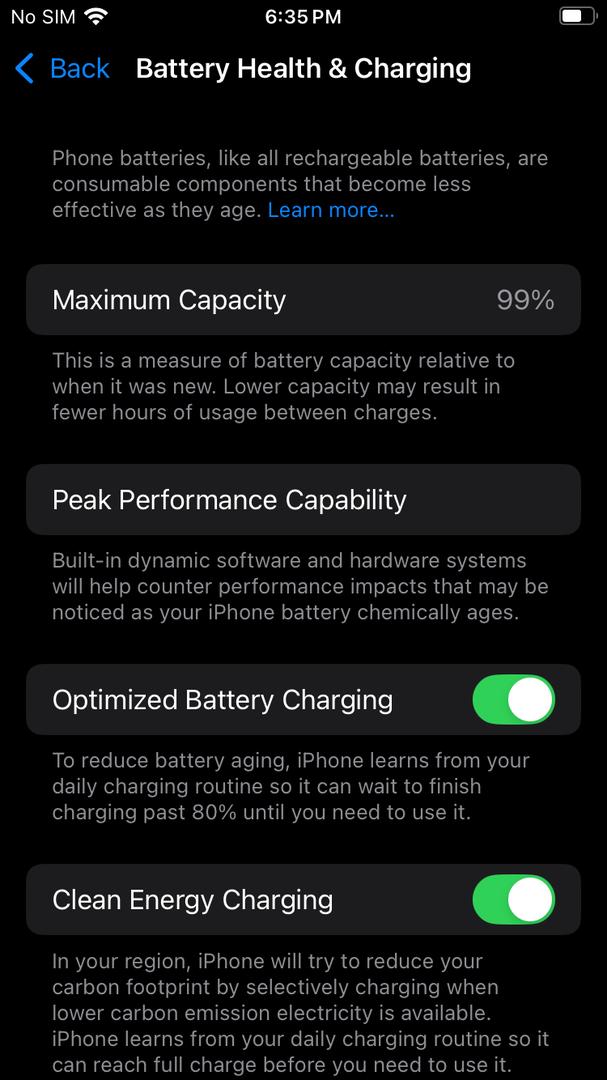Turn off Optimized Battery Charging
This screenshot has width=607, height=1080.
pyautogui.click(x=513, y=700)
